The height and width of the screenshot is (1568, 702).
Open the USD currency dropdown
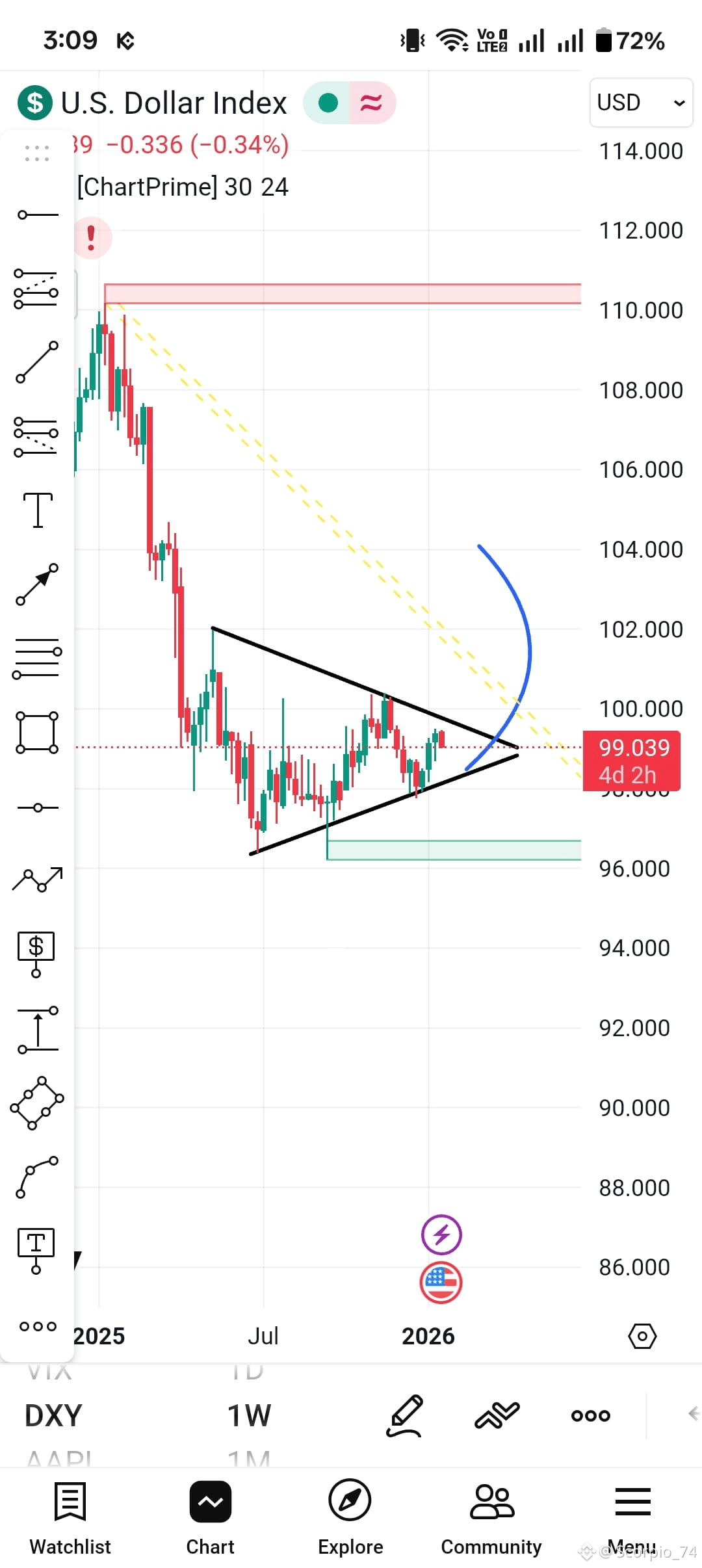640,102
